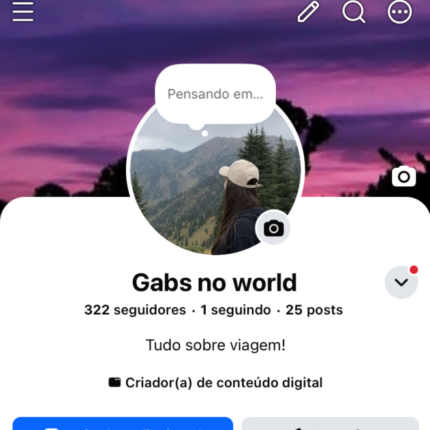430x430 pixels.
Task: Open the three-dots more options
Action: pos(399,12)
